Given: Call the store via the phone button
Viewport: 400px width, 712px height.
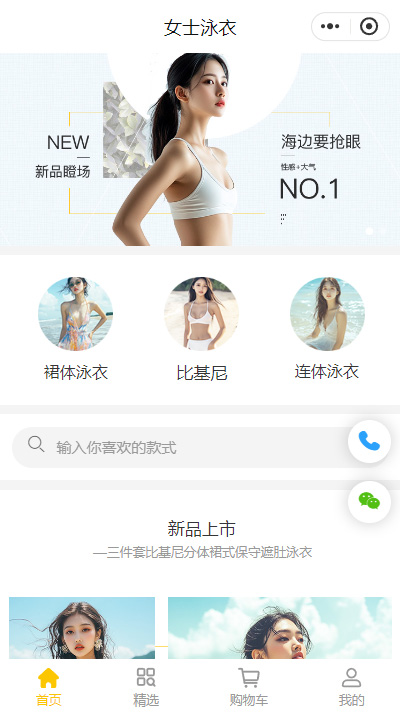Looking at the screenshot, I should [369, 441].
